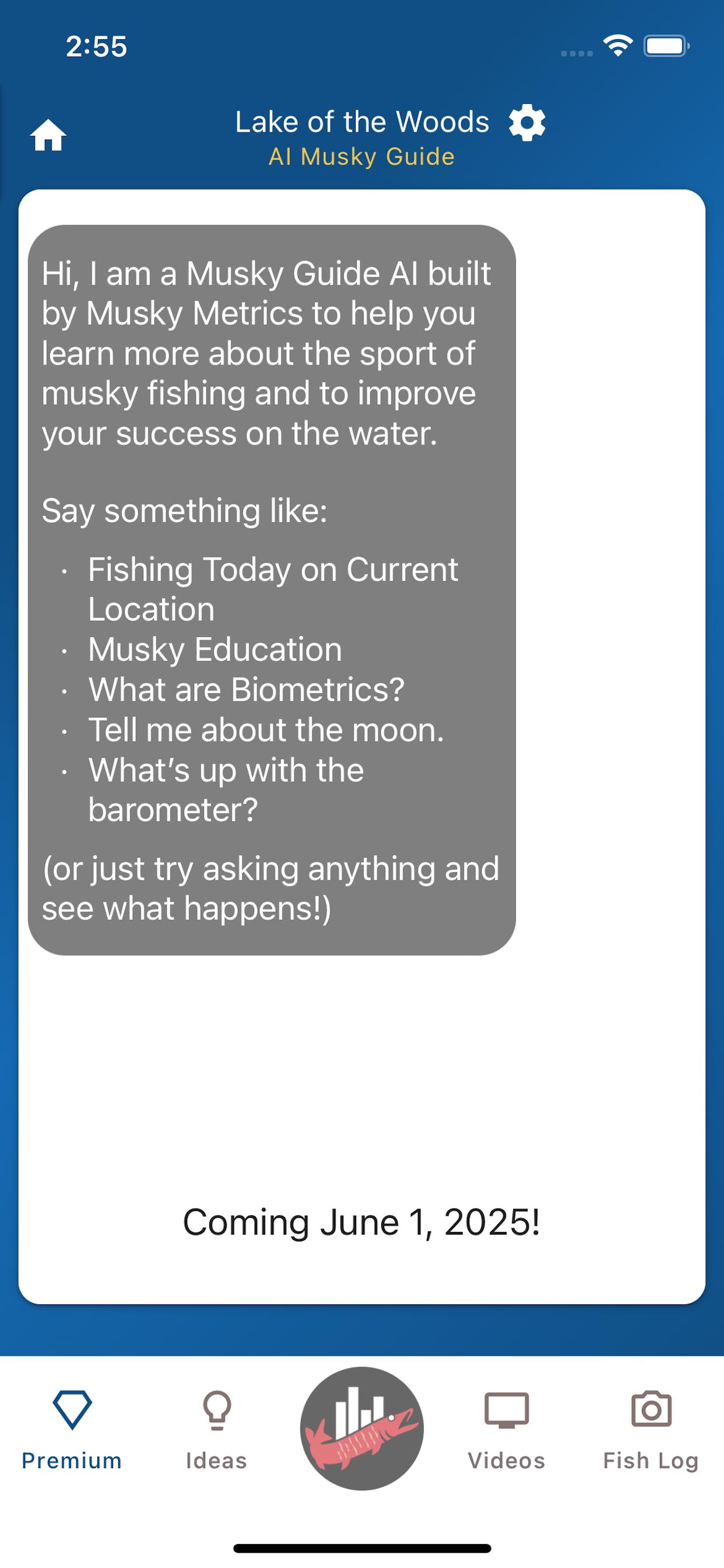Open the Premium tab
724x1568 pixels.
[72, 1430]
